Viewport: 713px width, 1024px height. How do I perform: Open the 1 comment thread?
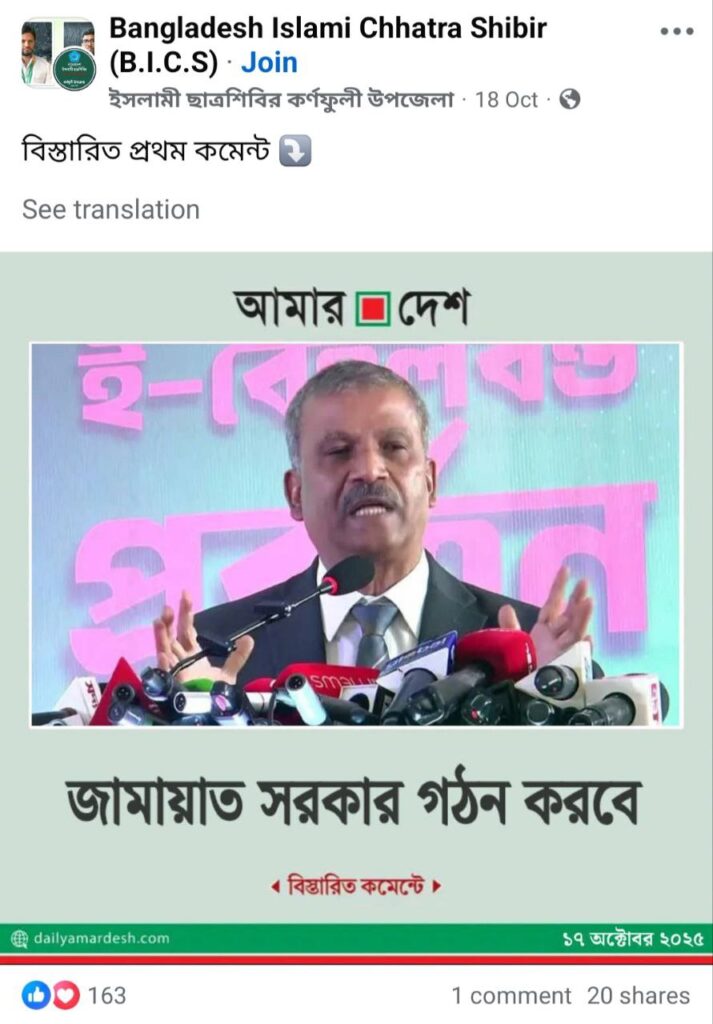[510, 996]
